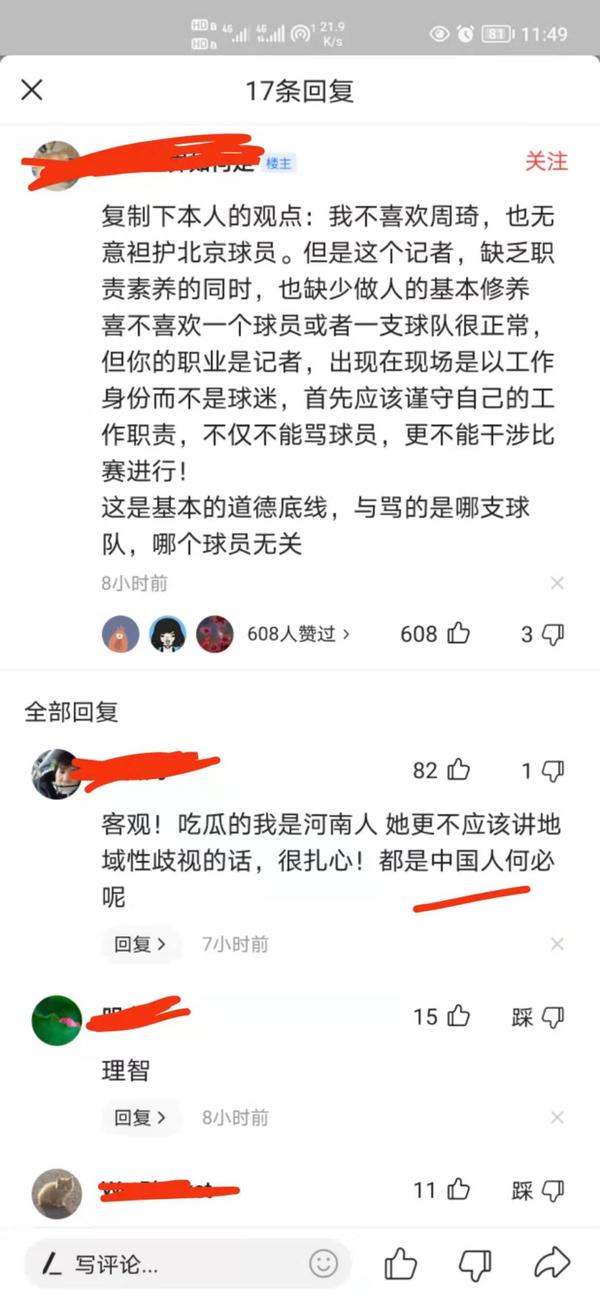Like the 理智 reply with 15 likes
Image resolution: width=600 pixels, height=1300 pixels.
click(x=441, y=1017)
